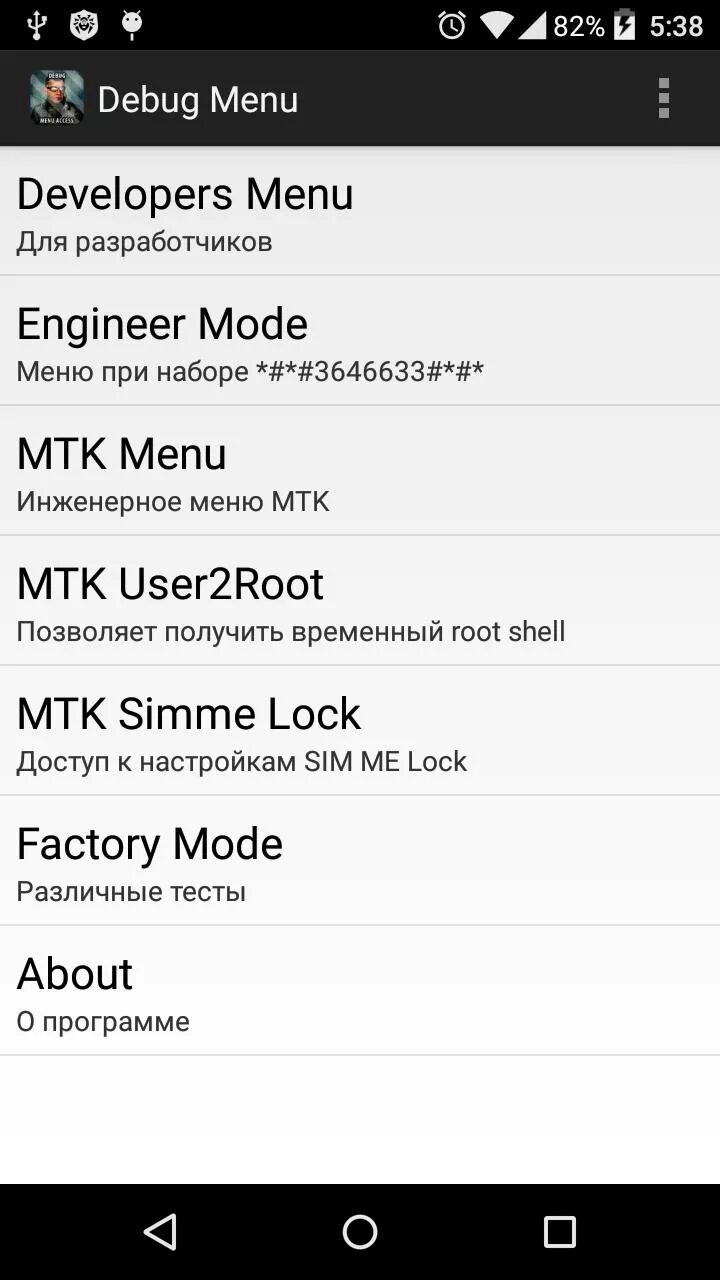The height and width of the screenshot is (1280, 720).
Task: Tap the overflow menu dots
Action: pos(661,98)
